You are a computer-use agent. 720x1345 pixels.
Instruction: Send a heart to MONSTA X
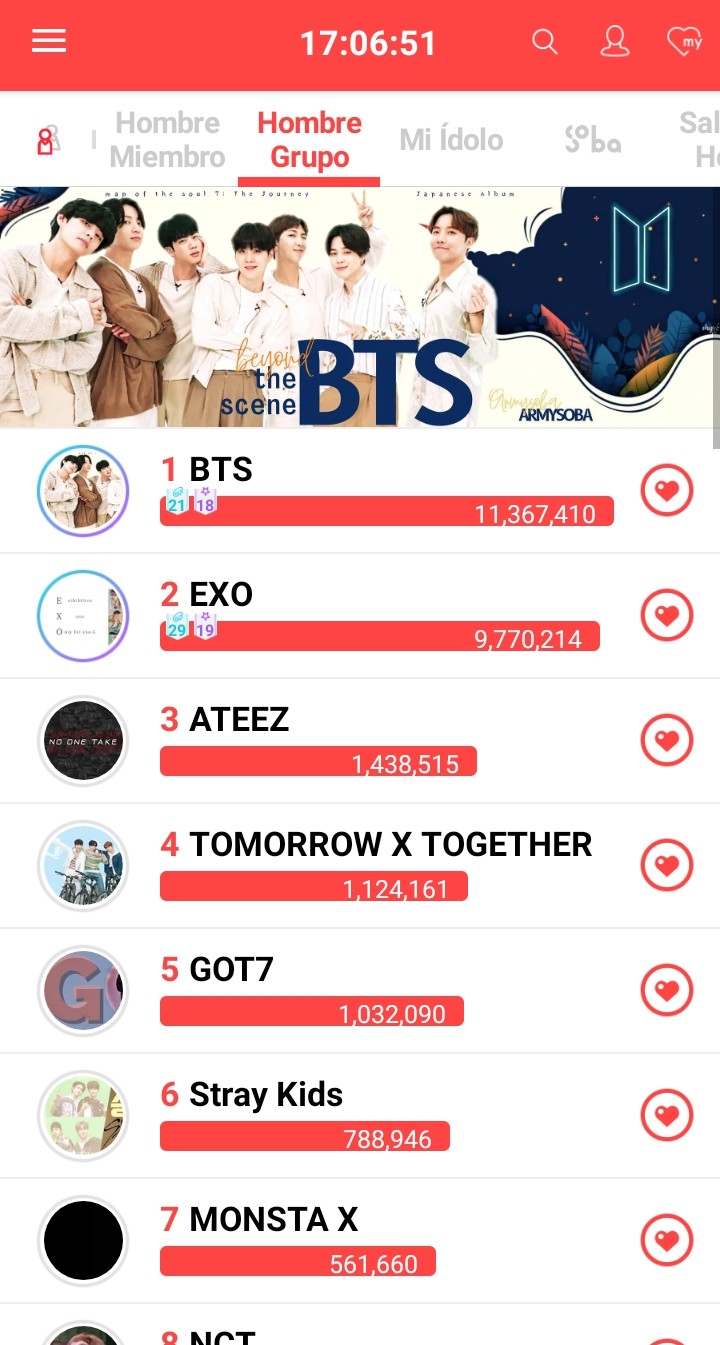(x=666, y=1241)
